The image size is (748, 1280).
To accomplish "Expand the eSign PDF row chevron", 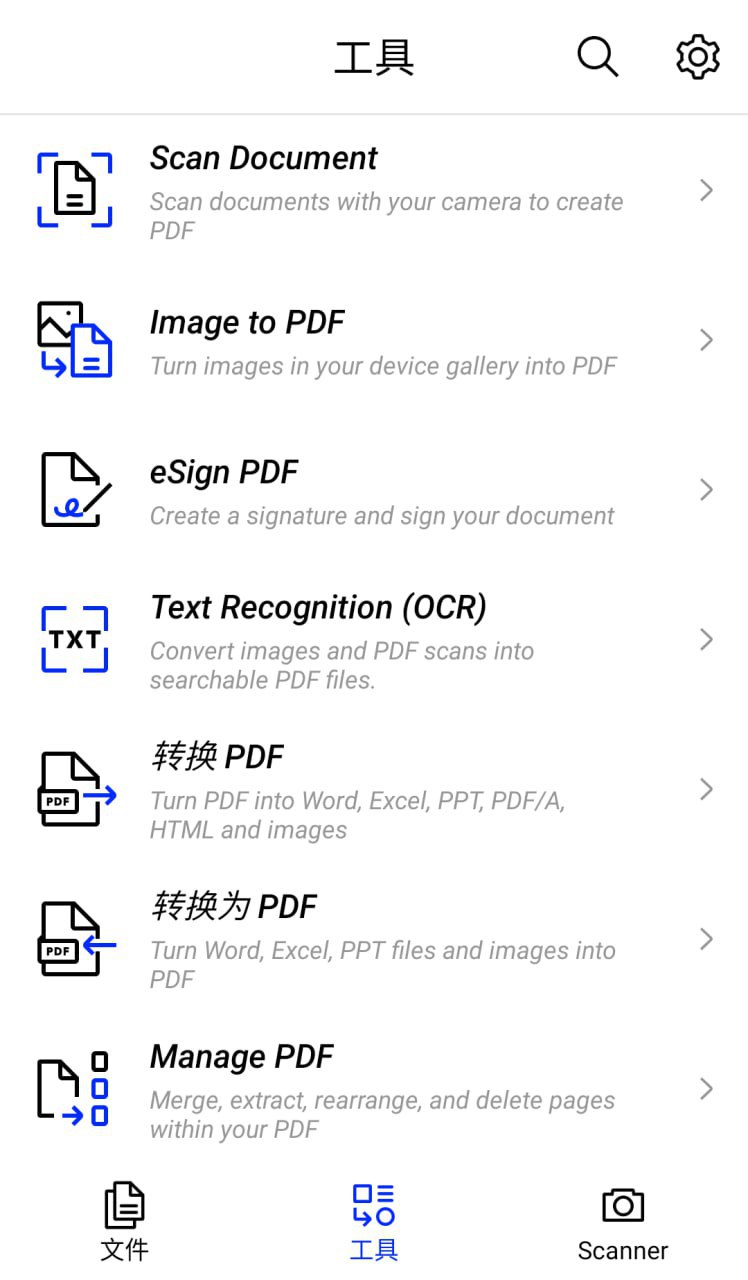I will pos(706,489).
